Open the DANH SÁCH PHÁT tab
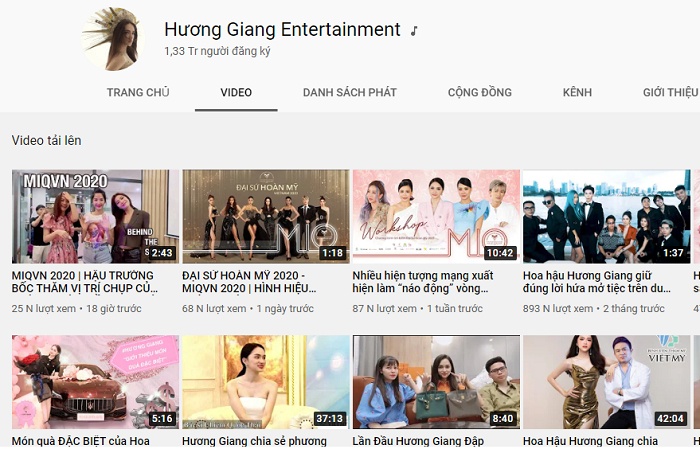 click(350, 92)
